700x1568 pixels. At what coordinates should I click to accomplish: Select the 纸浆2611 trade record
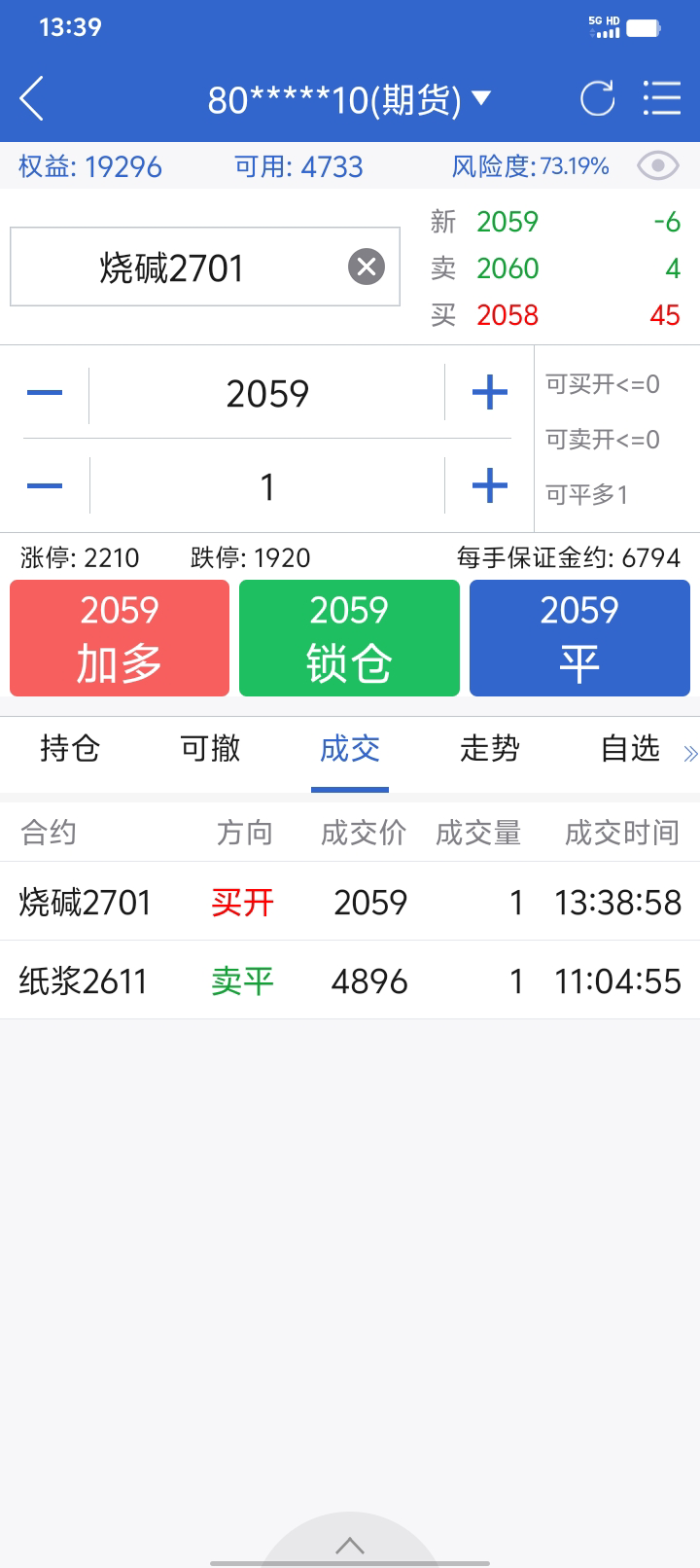(350, 980)
